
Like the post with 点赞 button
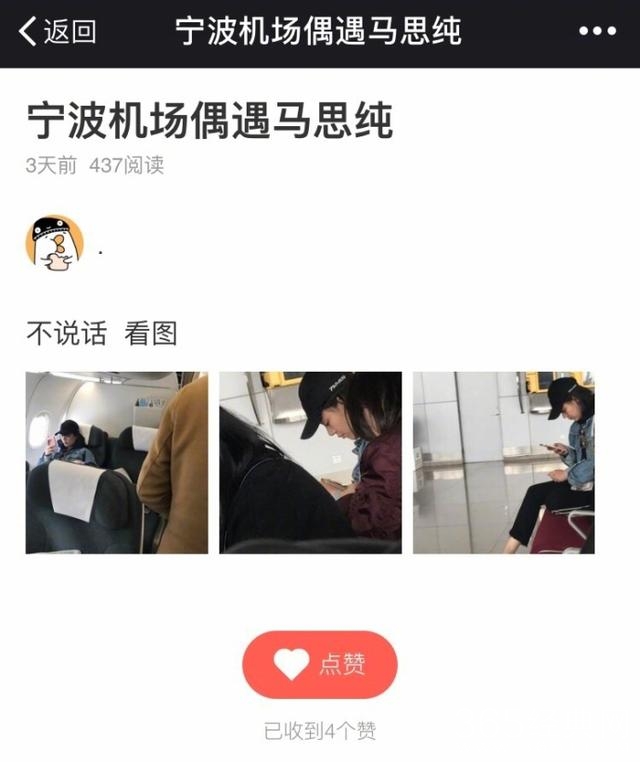320,664
